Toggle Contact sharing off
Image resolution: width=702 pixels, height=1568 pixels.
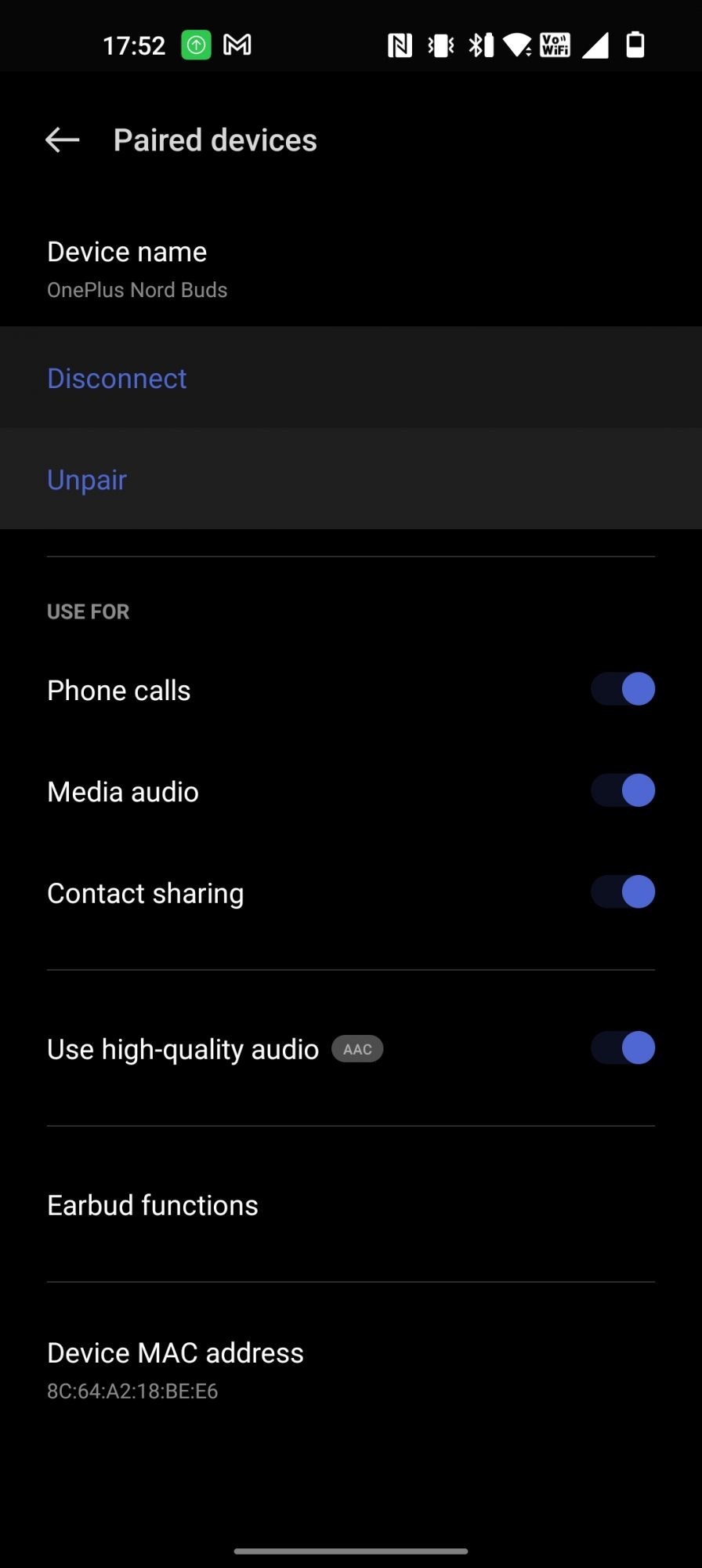click(623, 892)
